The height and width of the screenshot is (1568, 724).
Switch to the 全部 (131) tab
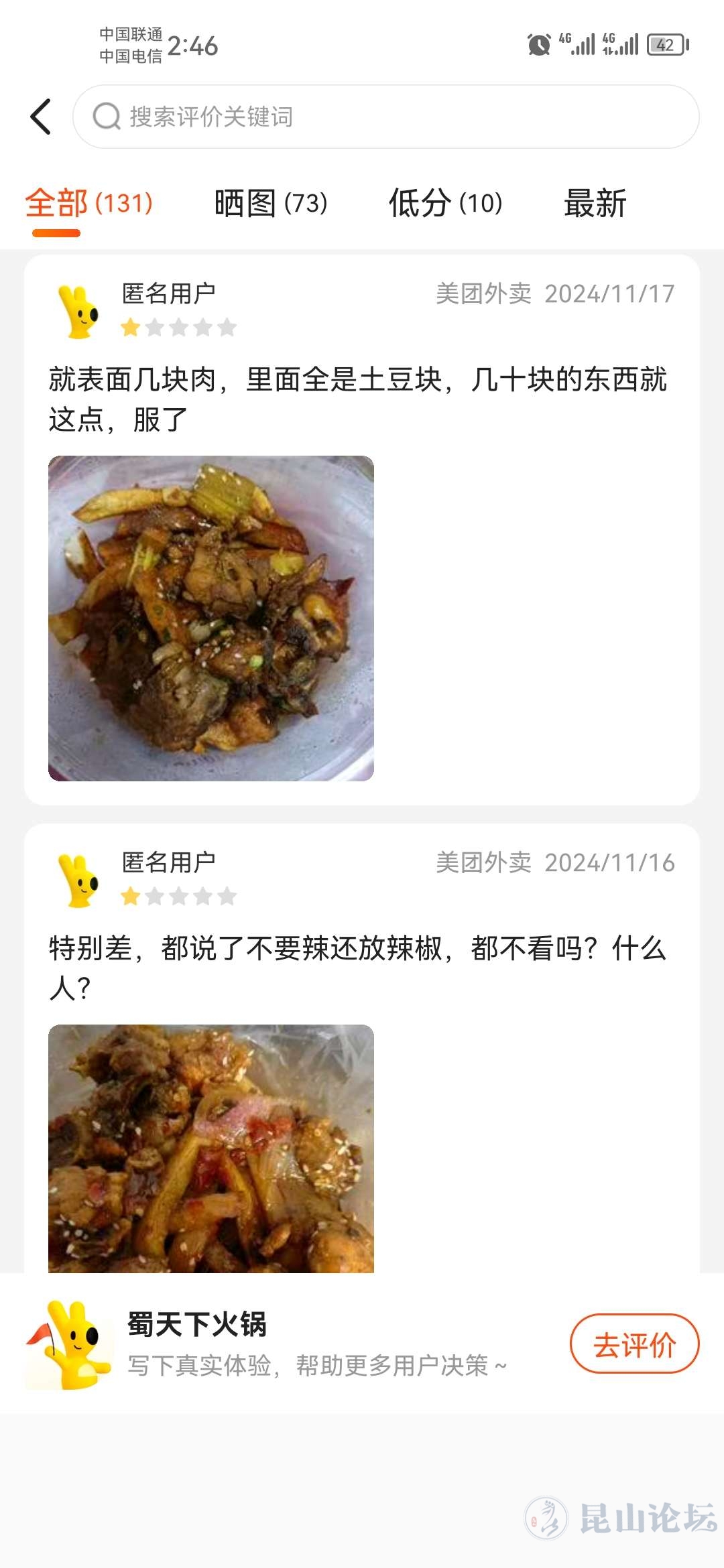(x=88, y=203)
